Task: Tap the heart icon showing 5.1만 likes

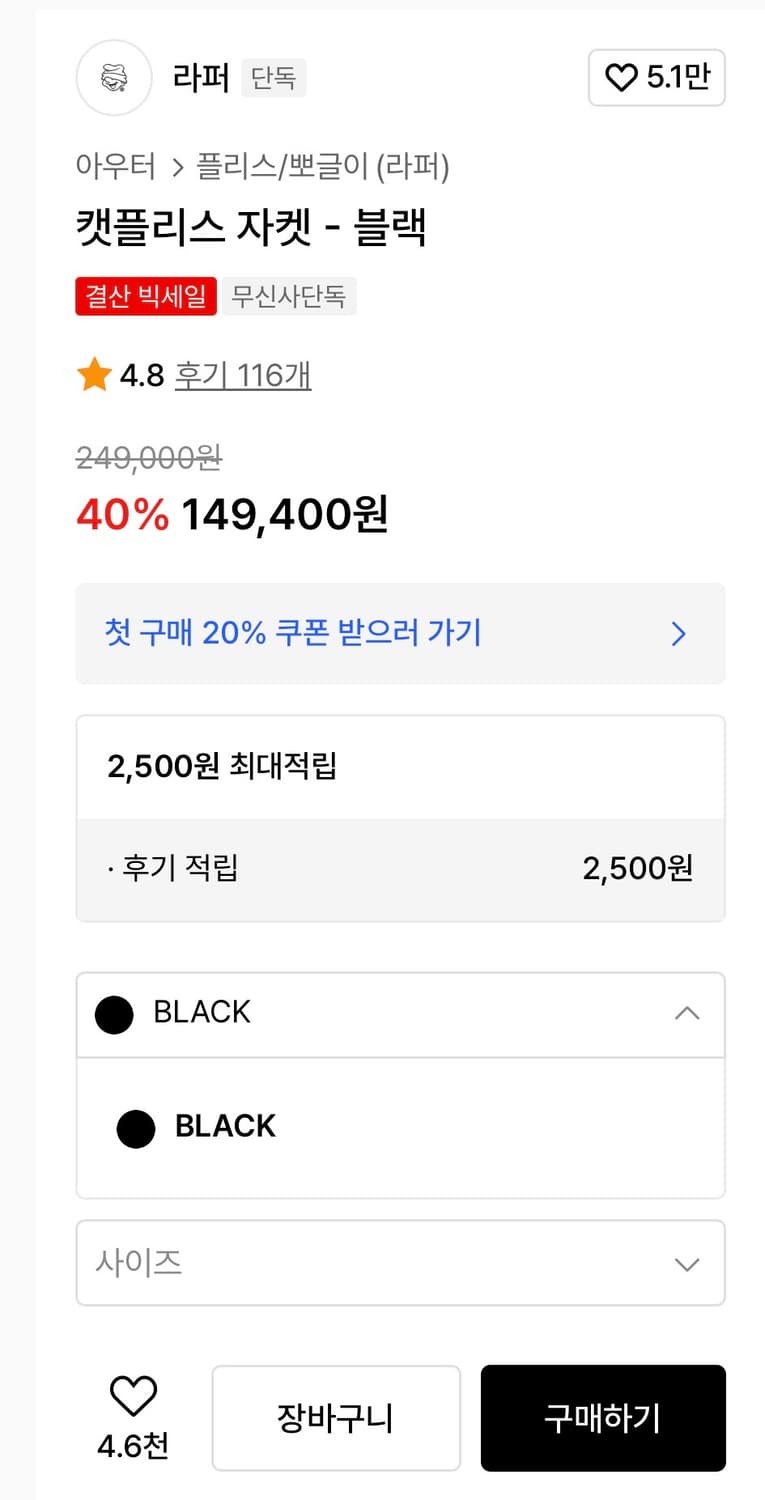Action: pos(657,78)
